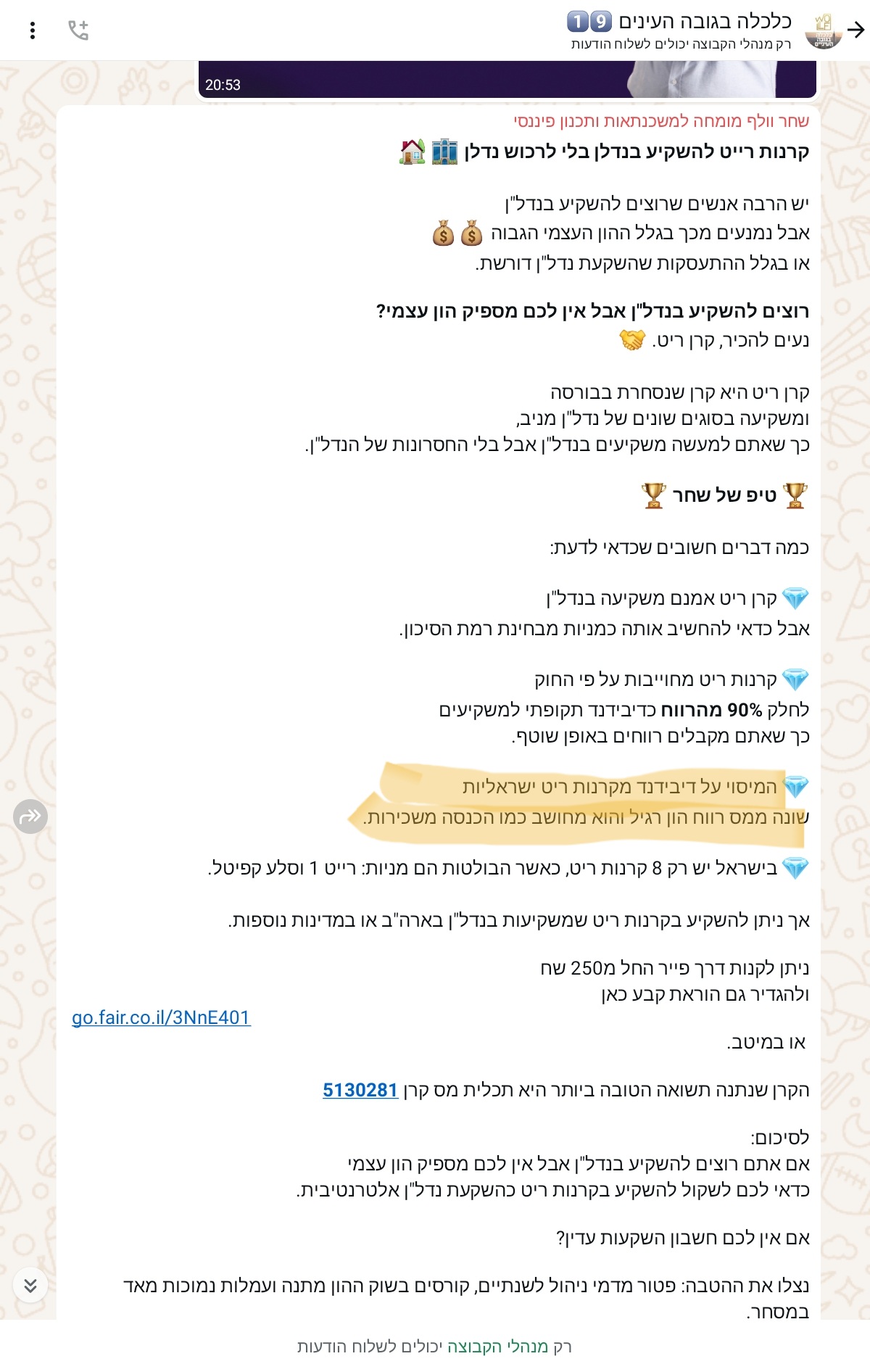Forward this message with the arrow icon

click(x=30, y=817)
